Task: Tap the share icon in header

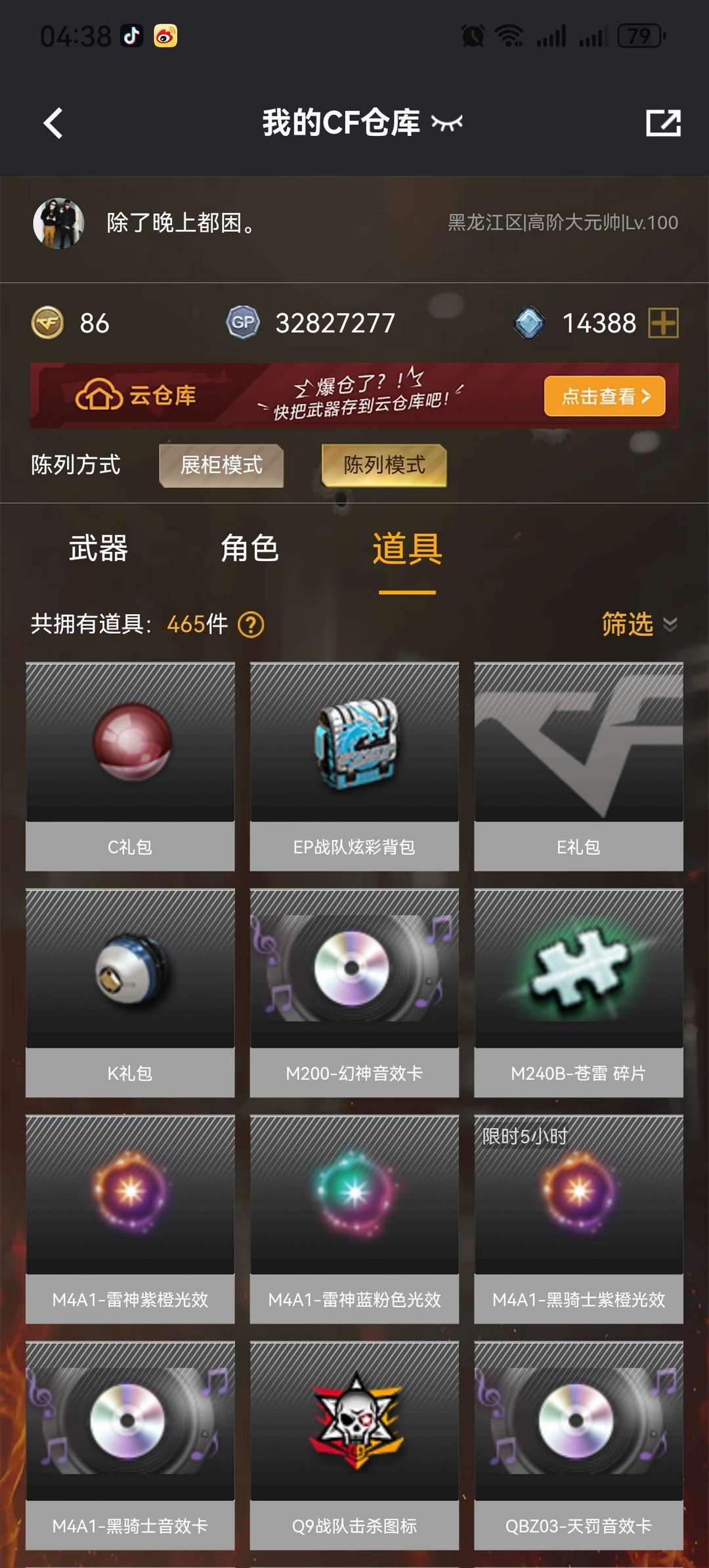Action: (663, 123)
